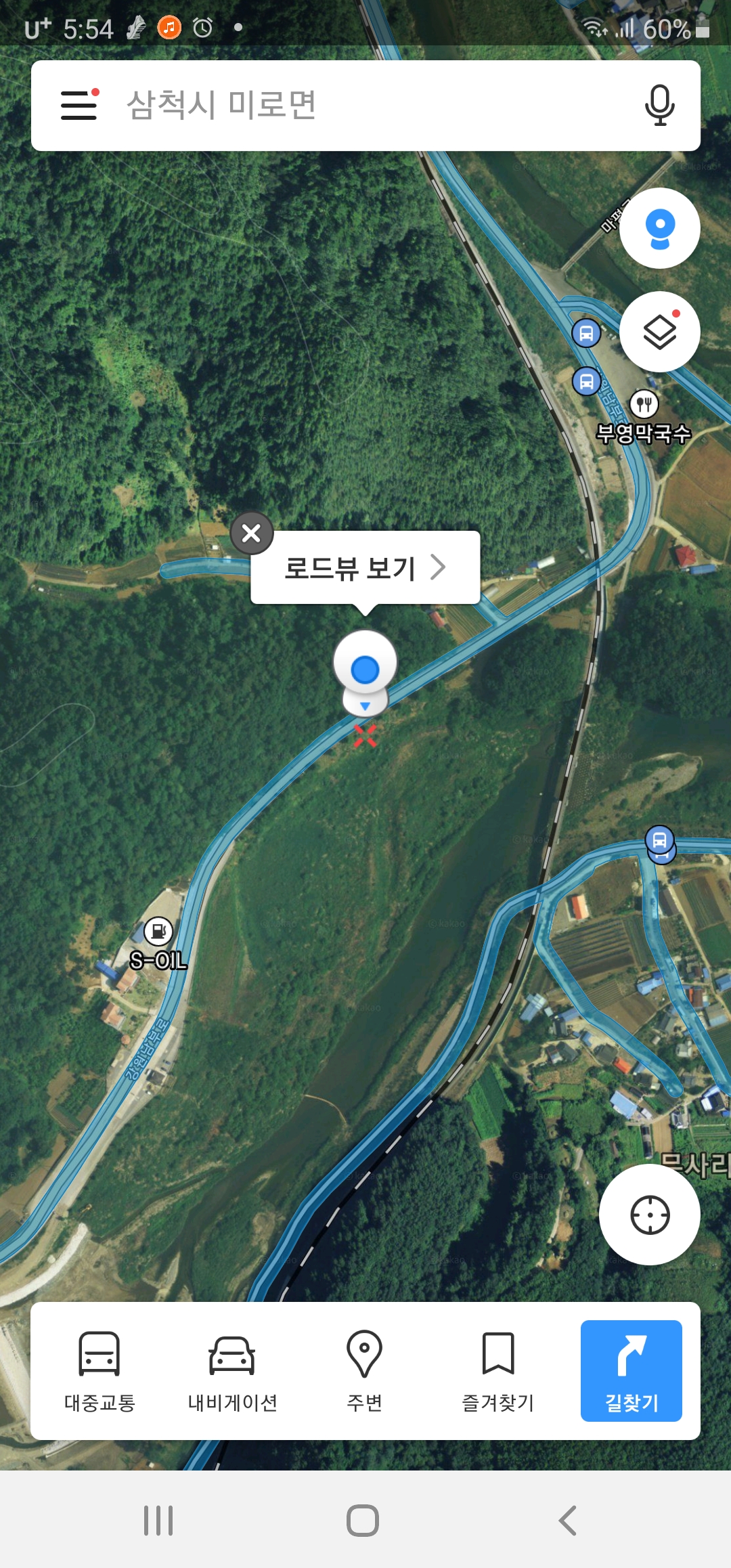
Task: Select the S-OIL gas station marker
Action: tap(158, 932)
